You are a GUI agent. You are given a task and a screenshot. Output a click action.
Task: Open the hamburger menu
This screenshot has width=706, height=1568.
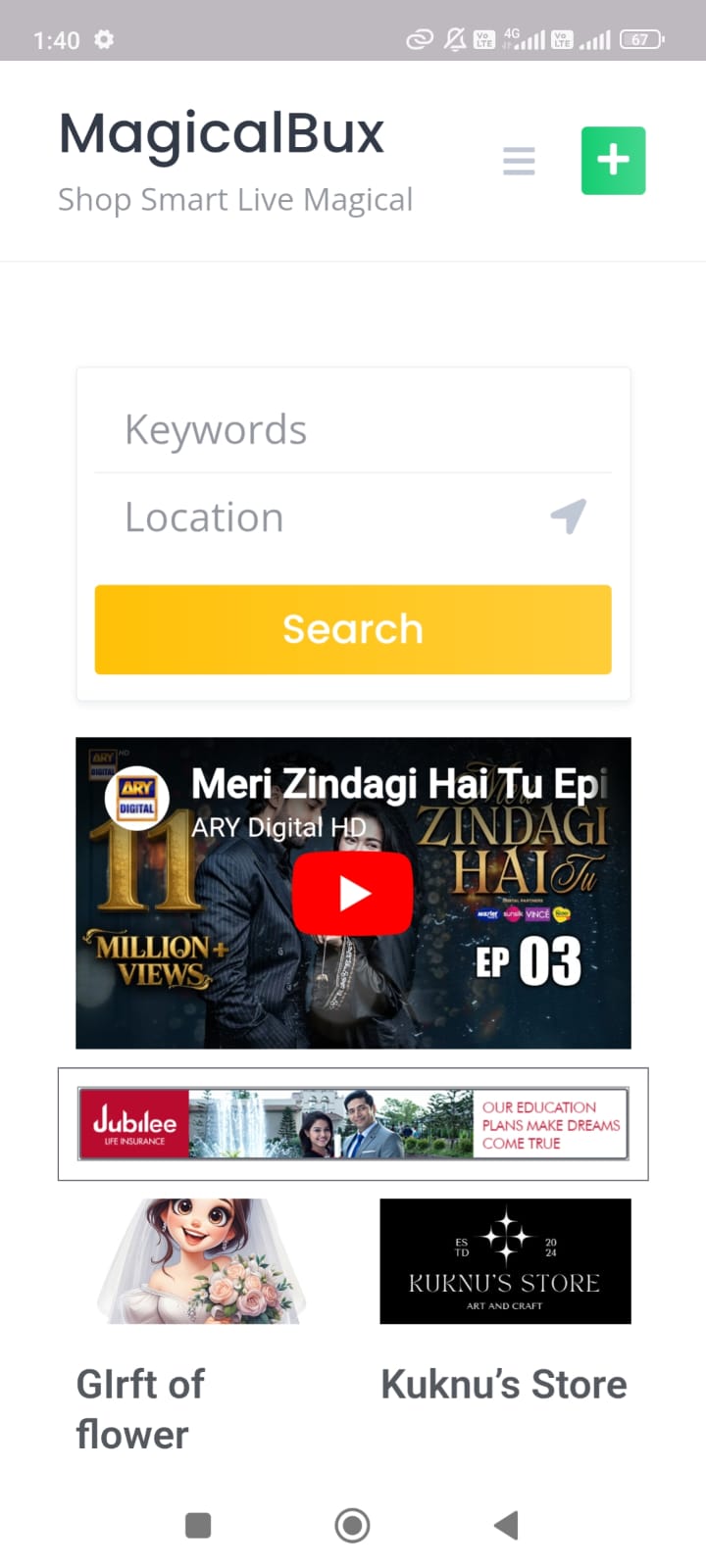(x=519, y=161)
